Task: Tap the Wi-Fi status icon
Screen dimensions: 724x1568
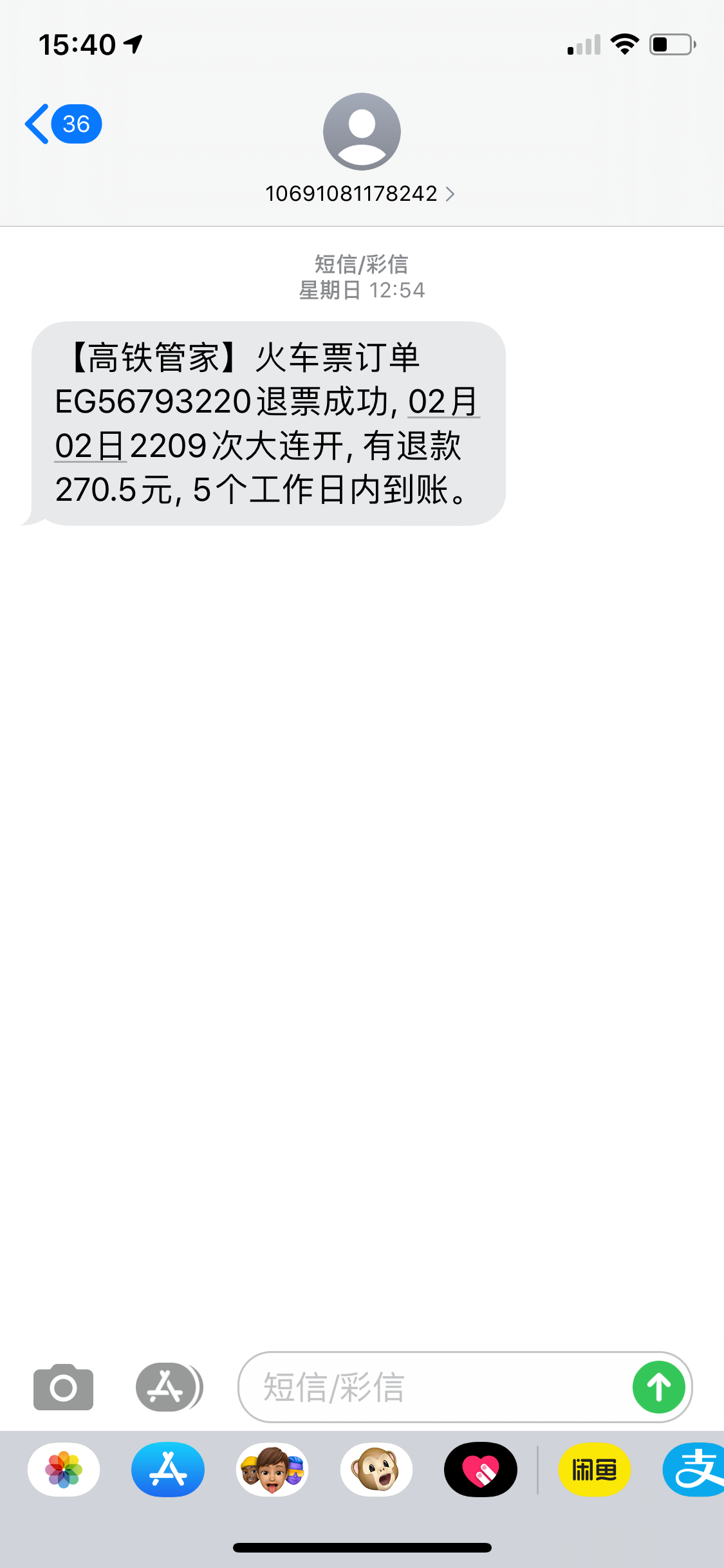Action: pos(623,44)
